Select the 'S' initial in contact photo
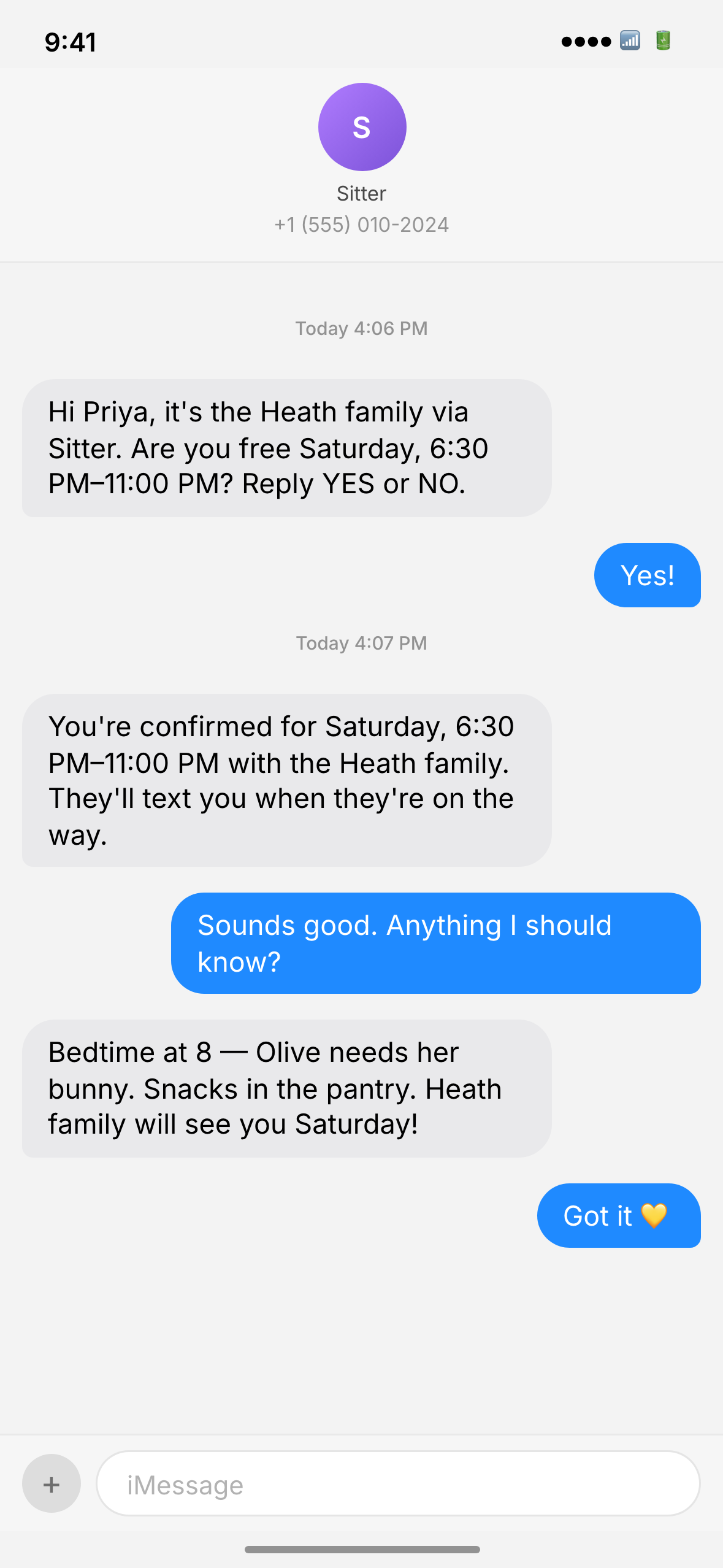The width and height of the screenshot is (723, 1568). click(361, 126)
